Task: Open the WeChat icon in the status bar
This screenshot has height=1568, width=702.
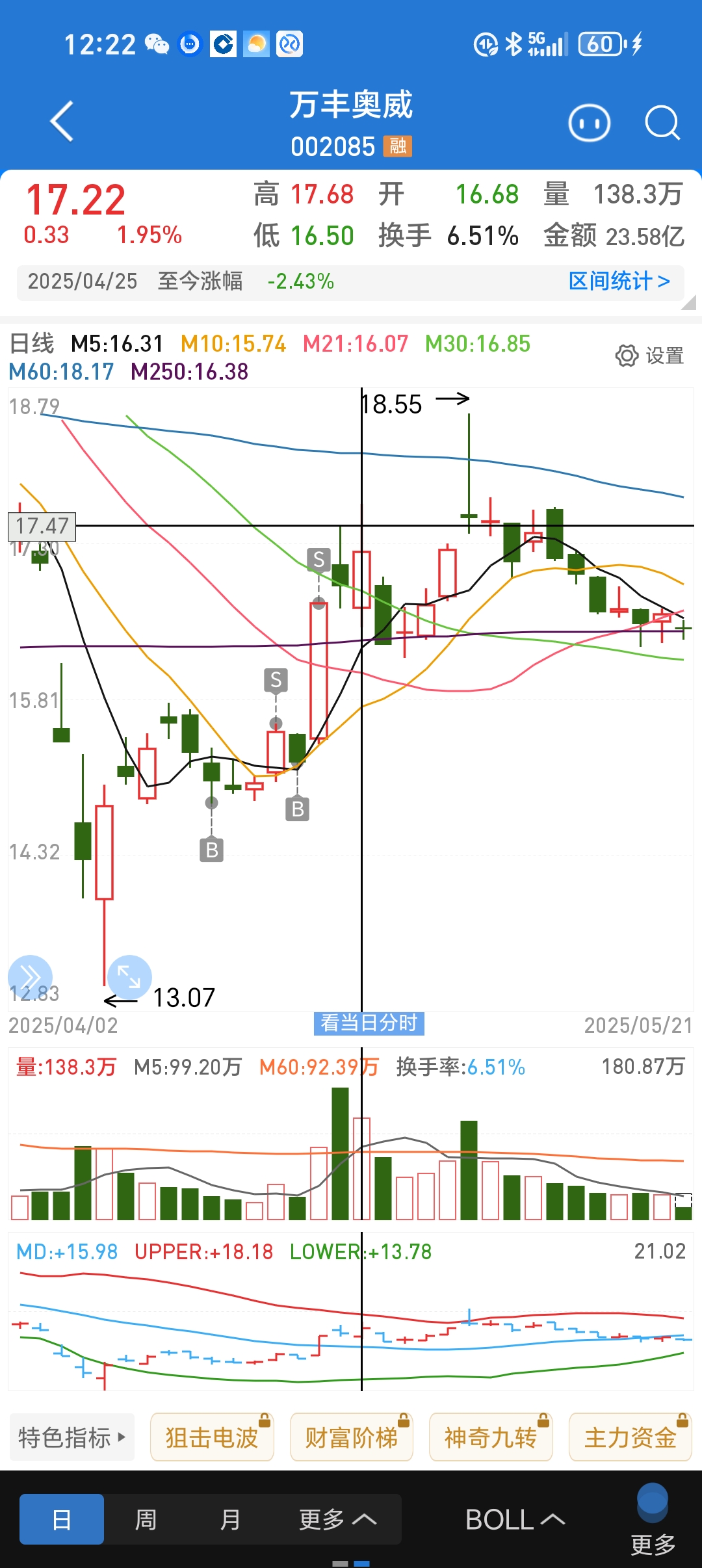Action: click(x=156, y=46)
